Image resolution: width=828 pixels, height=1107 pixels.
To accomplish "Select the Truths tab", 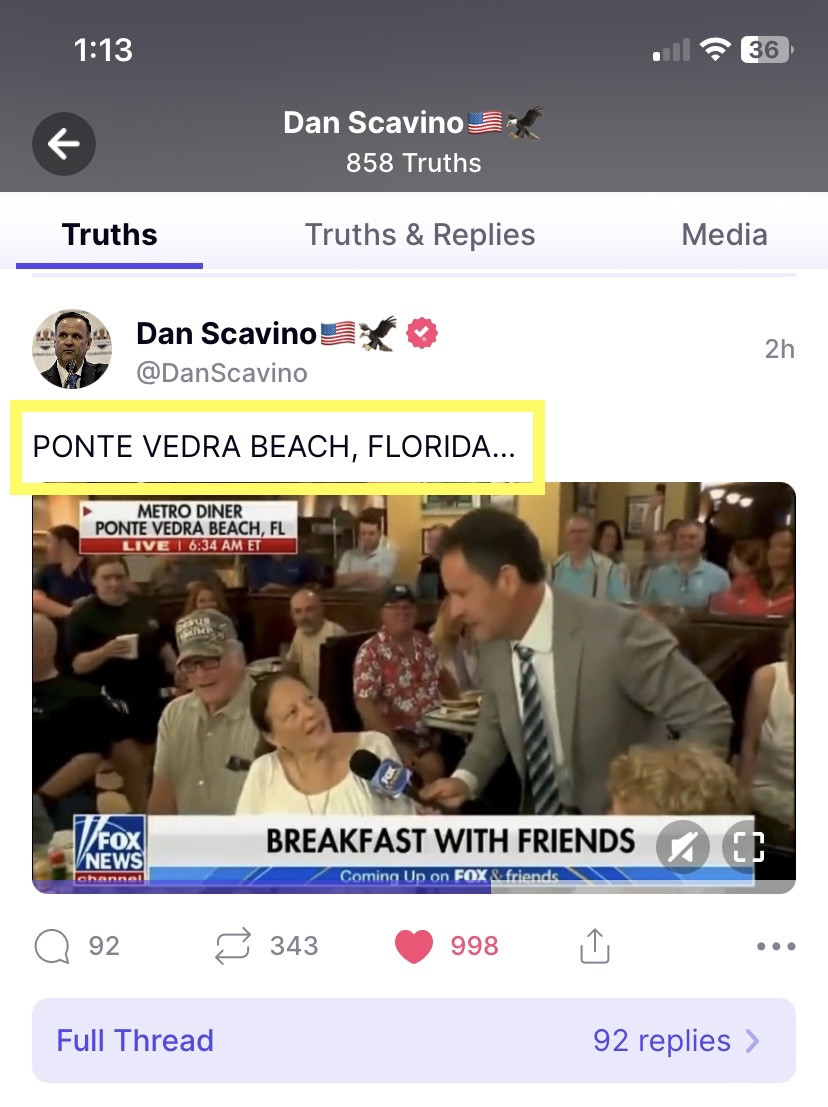I will [110, 235].
